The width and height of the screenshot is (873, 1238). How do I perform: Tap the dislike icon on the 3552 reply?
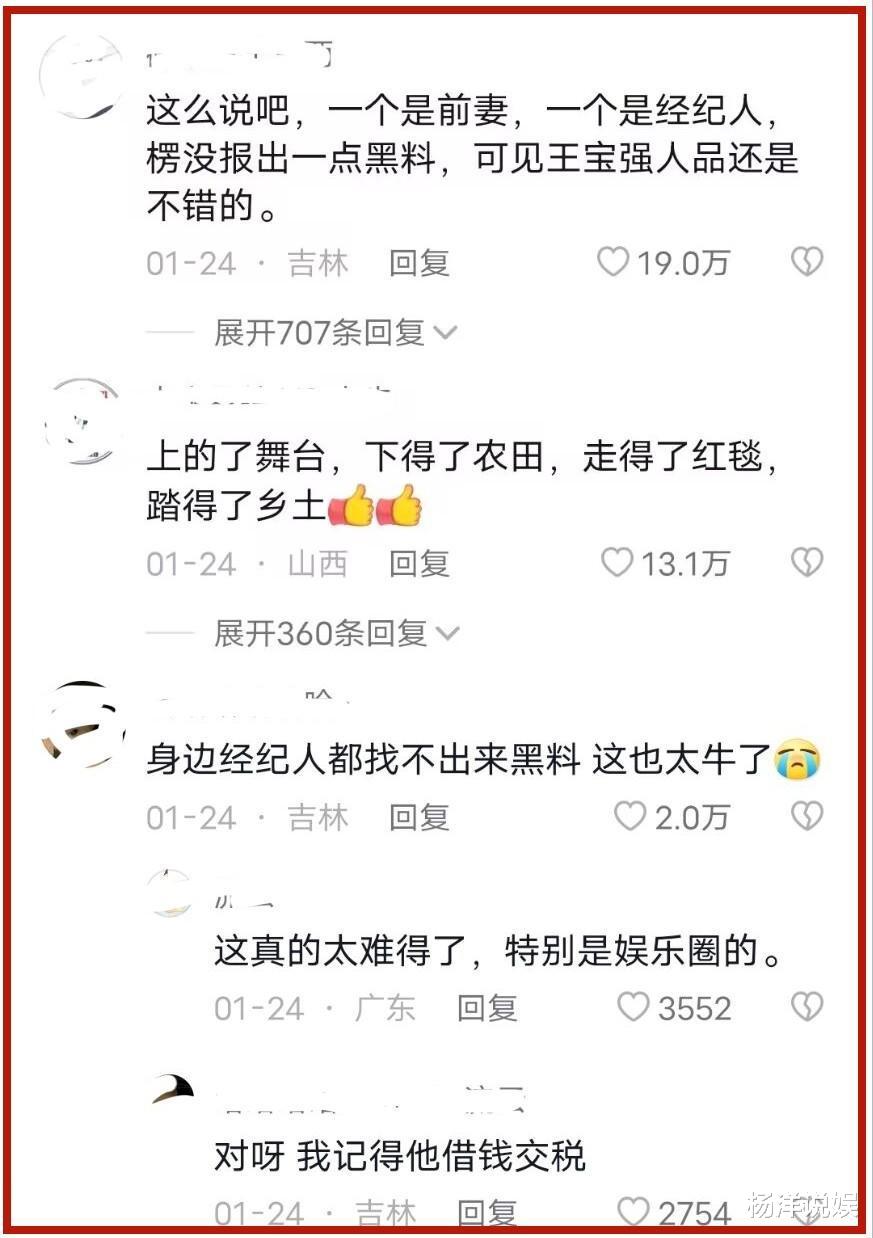pyautogui.click(x=805, y=1008)
